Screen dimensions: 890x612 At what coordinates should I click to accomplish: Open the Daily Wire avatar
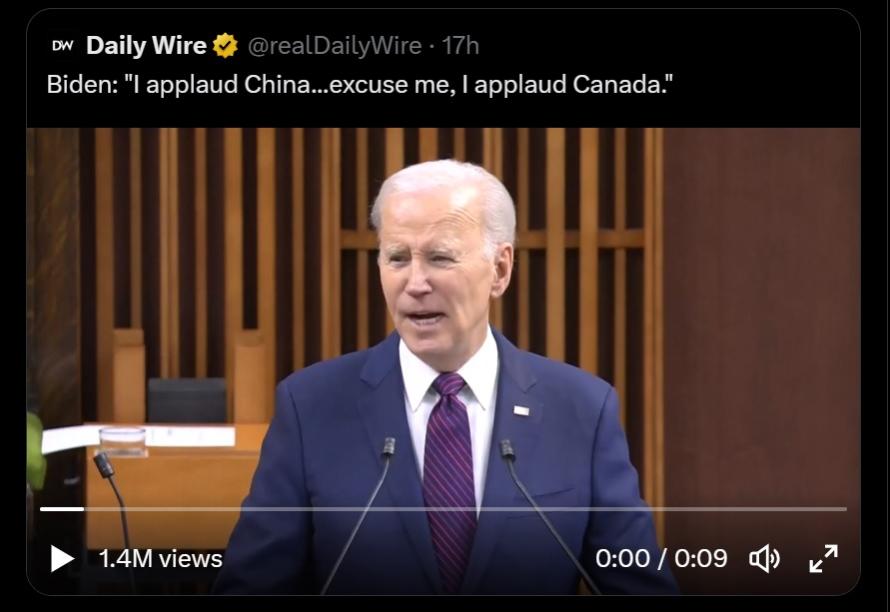click(x=62, y=45)
